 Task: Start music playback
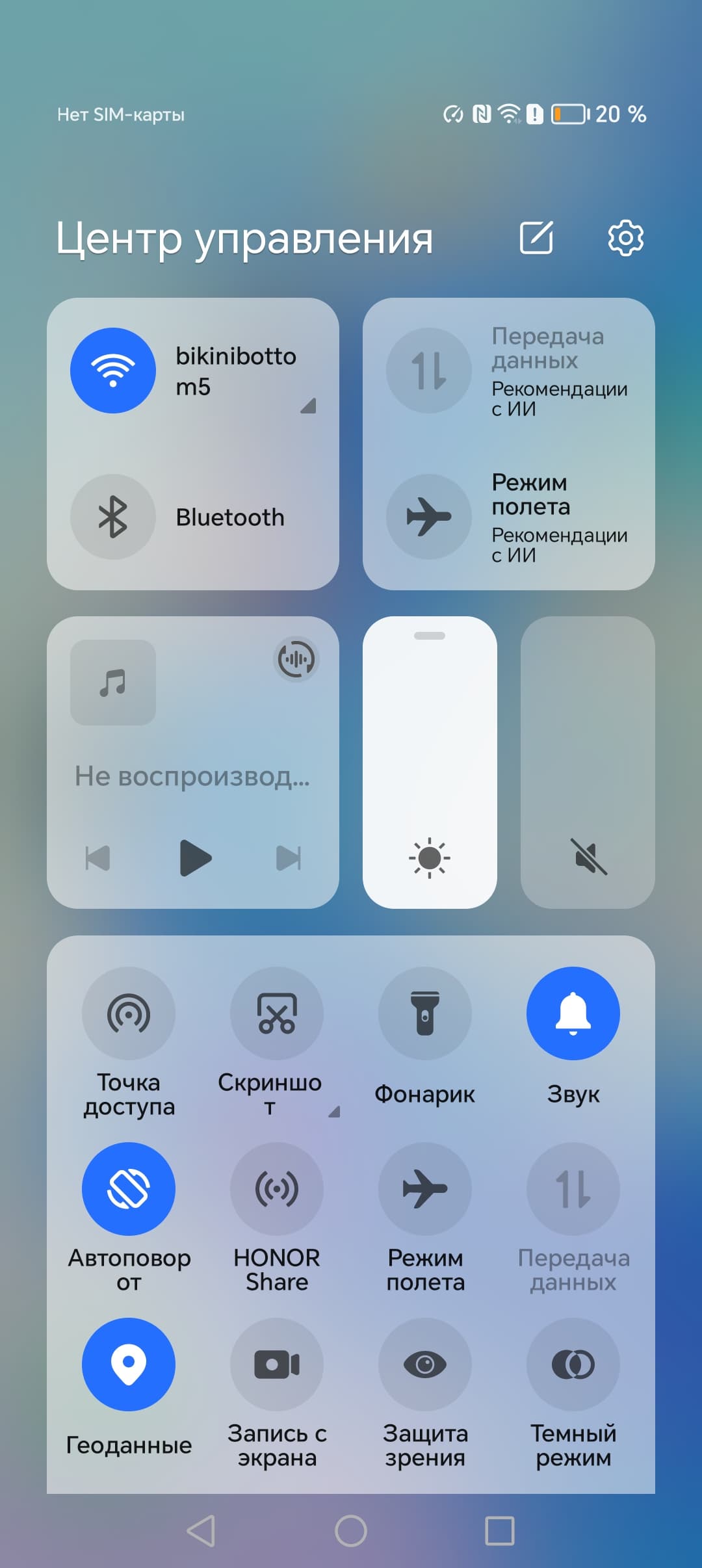pos(194,858)
